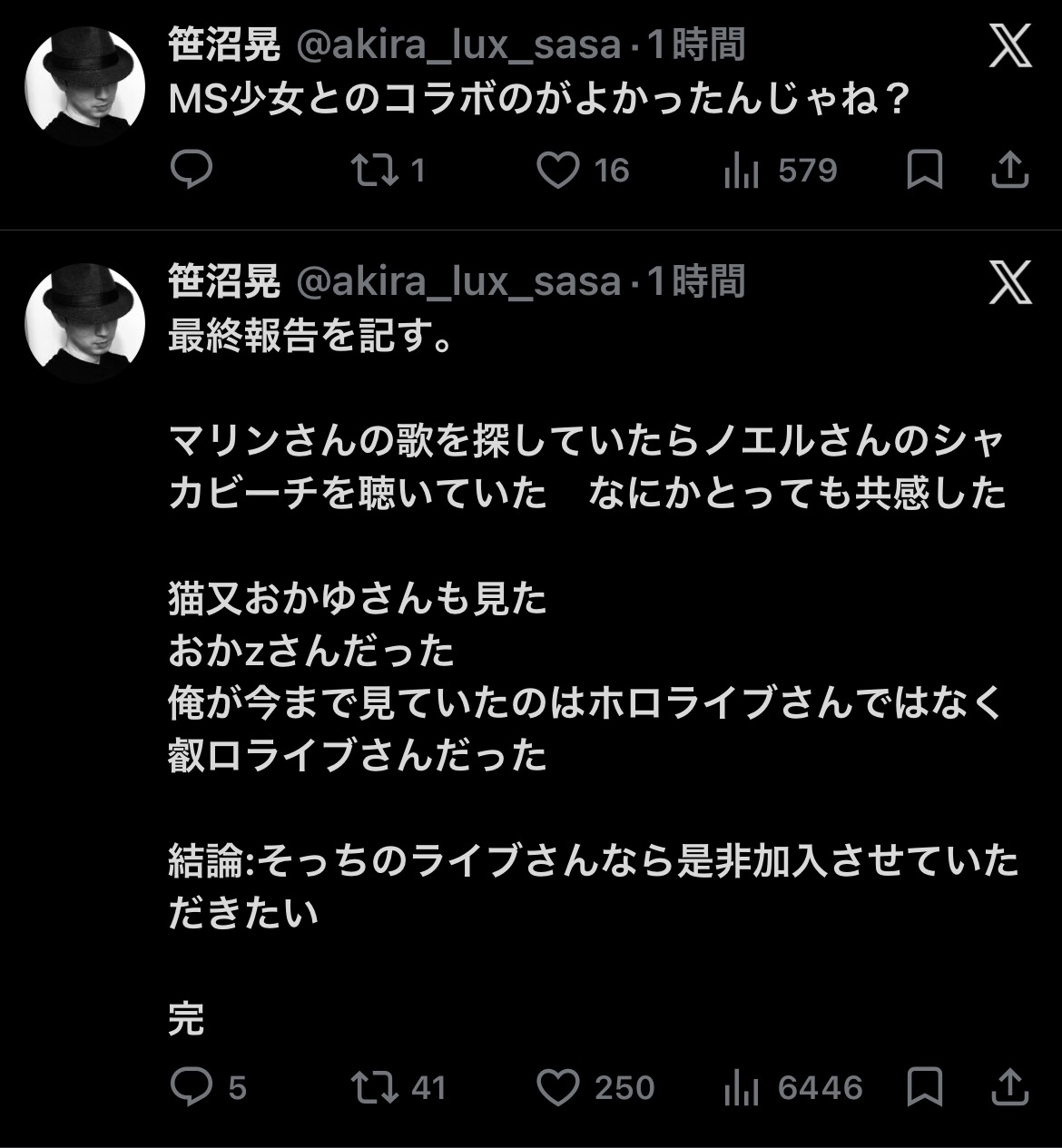Repost the 最終報告を記す post
Screen dimensions: 1062x1148
(x=376, y=1086)
